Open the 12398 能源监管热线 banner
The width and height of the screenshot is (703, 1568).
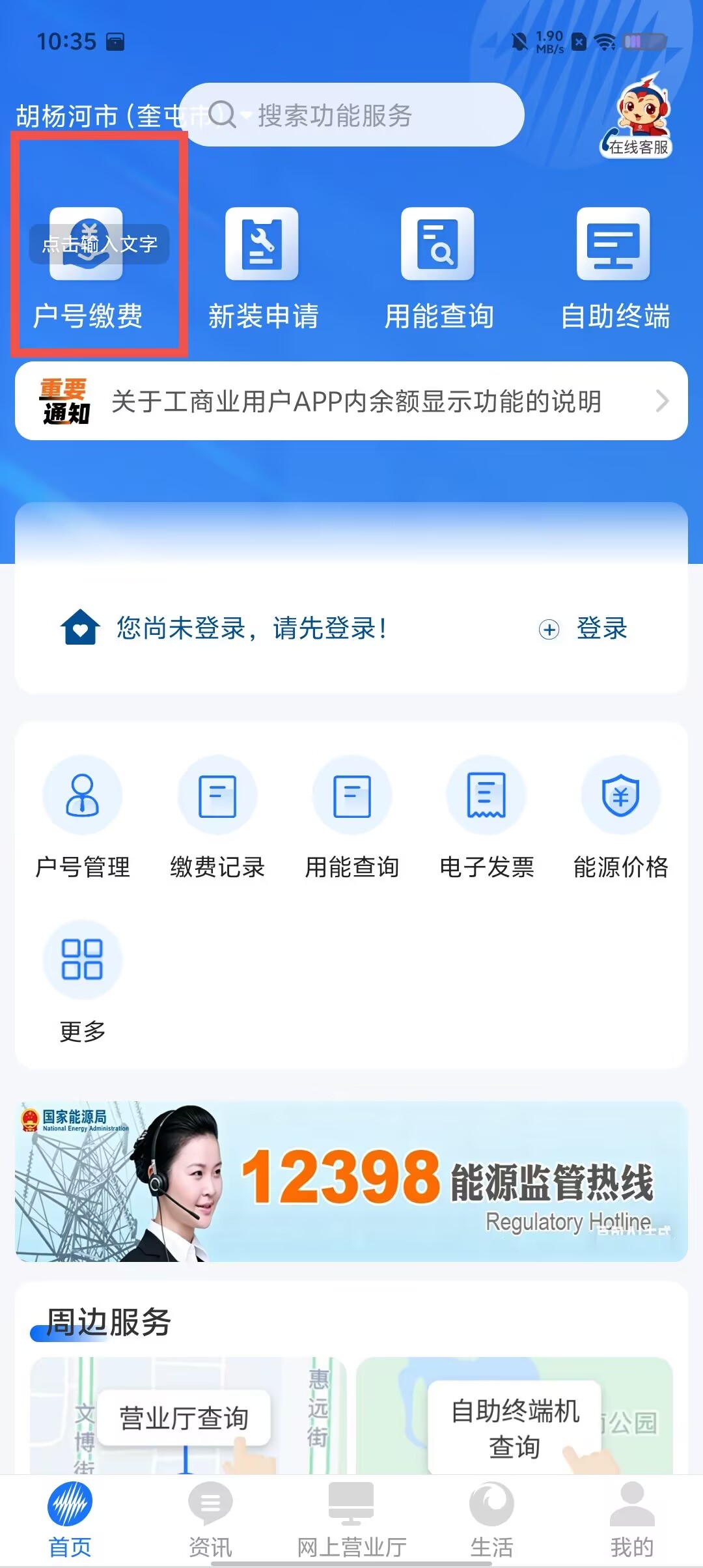point(351,1181)
